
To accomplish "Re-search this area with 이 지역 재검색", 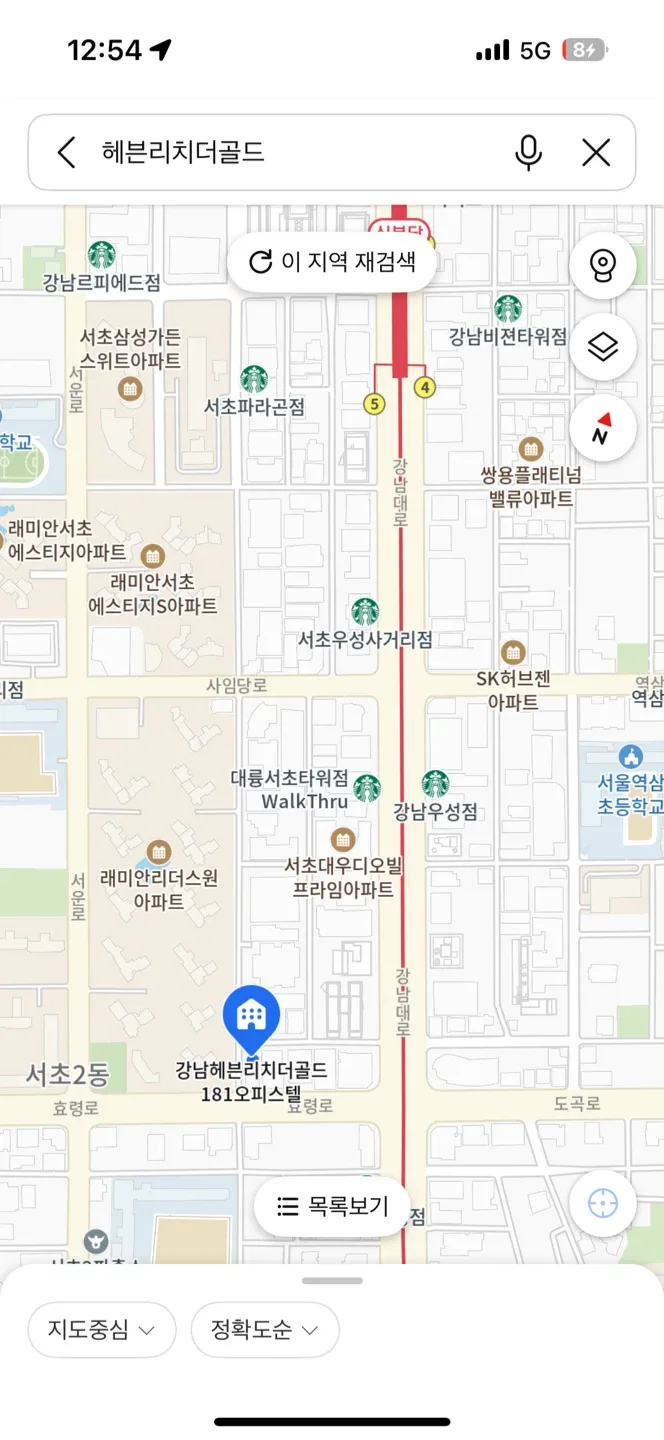I will click(331, 262).
